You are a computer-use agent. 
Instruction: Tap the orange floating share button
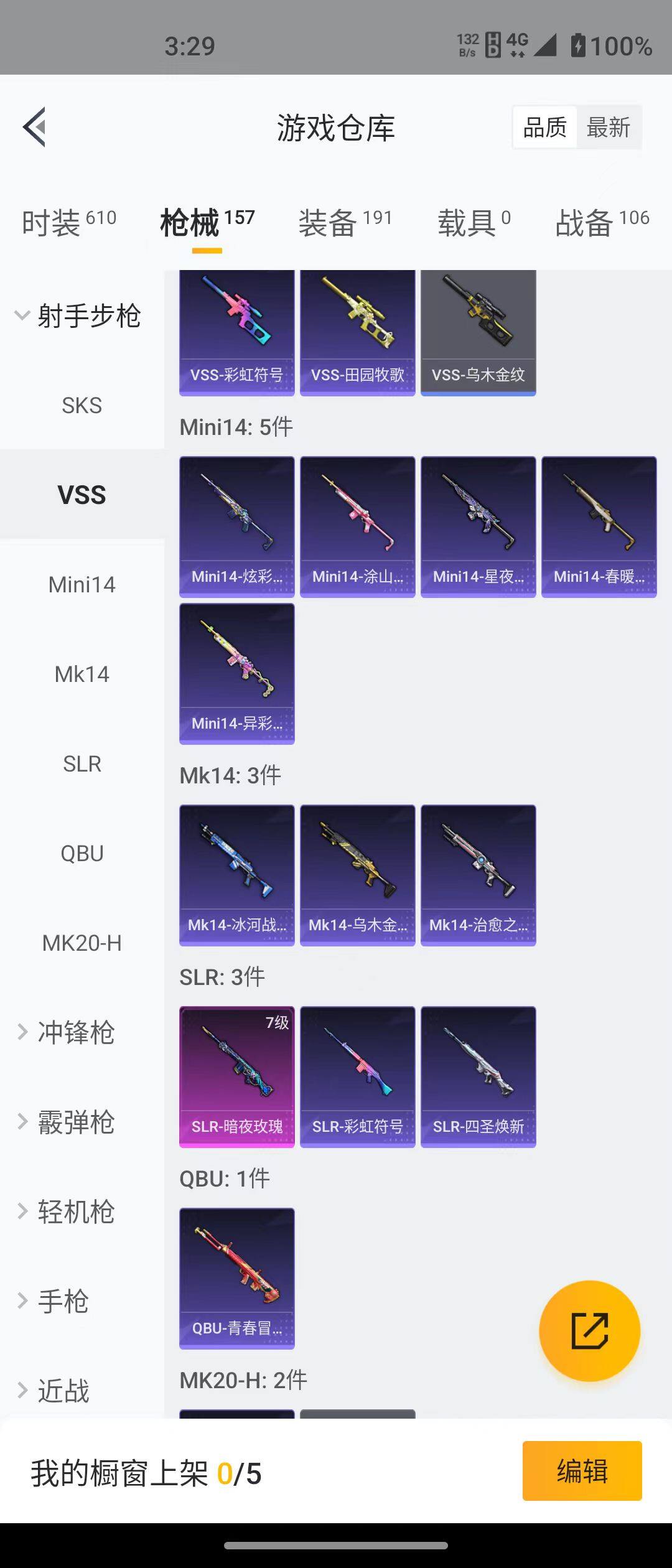589,1330
